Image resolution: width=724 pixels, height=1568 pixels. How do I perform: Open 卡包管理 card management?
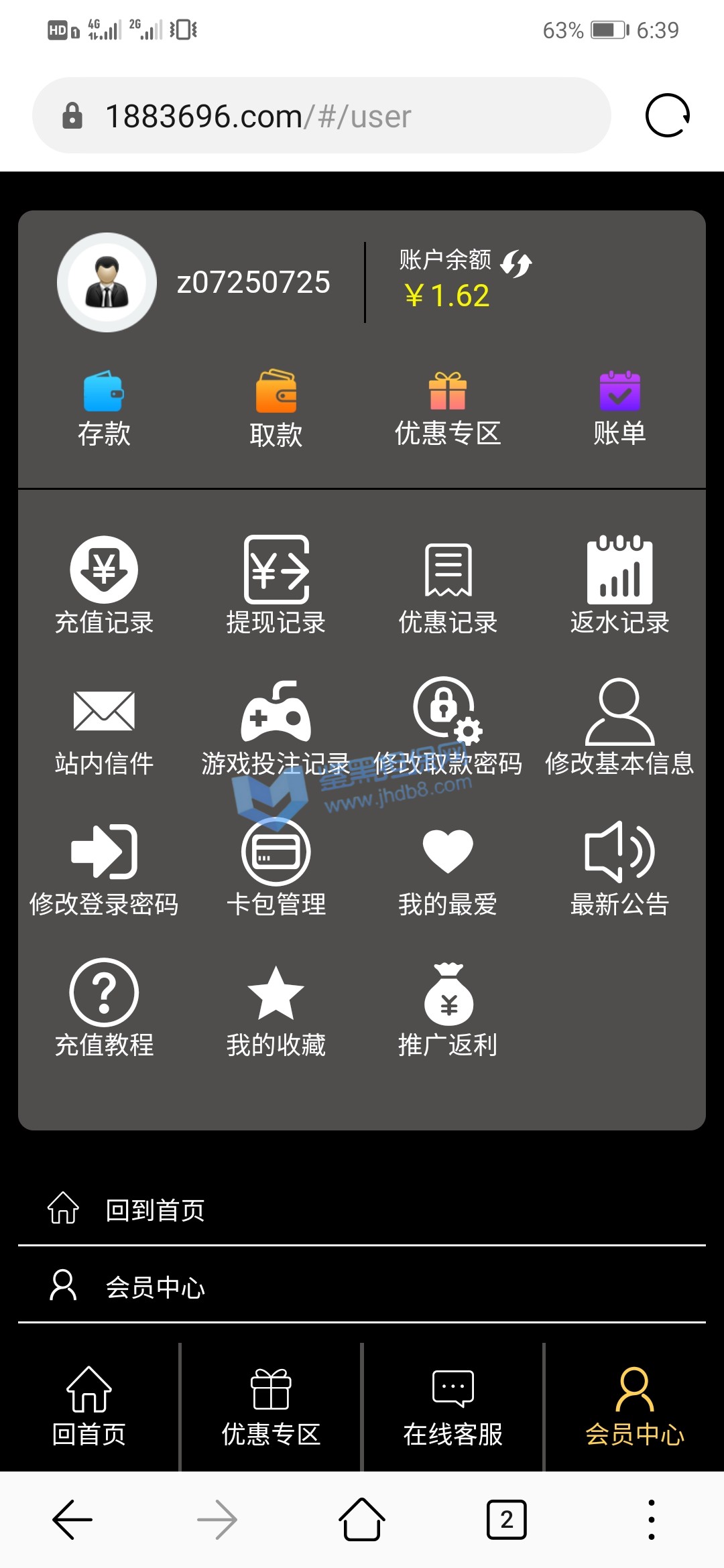276,868
